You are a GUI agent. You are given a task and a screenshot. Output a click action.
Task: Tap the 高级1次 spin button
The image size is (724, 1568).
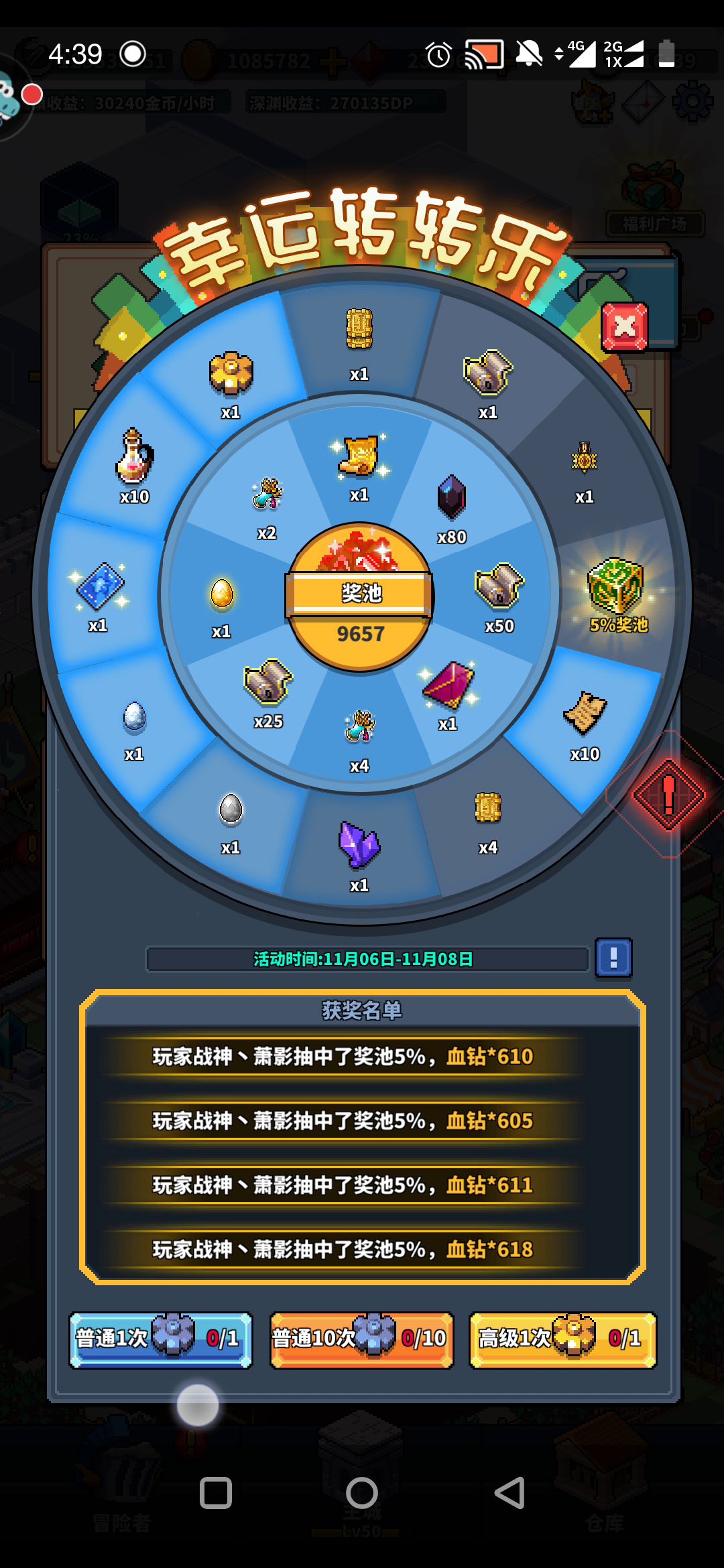tap(562, 1340)
